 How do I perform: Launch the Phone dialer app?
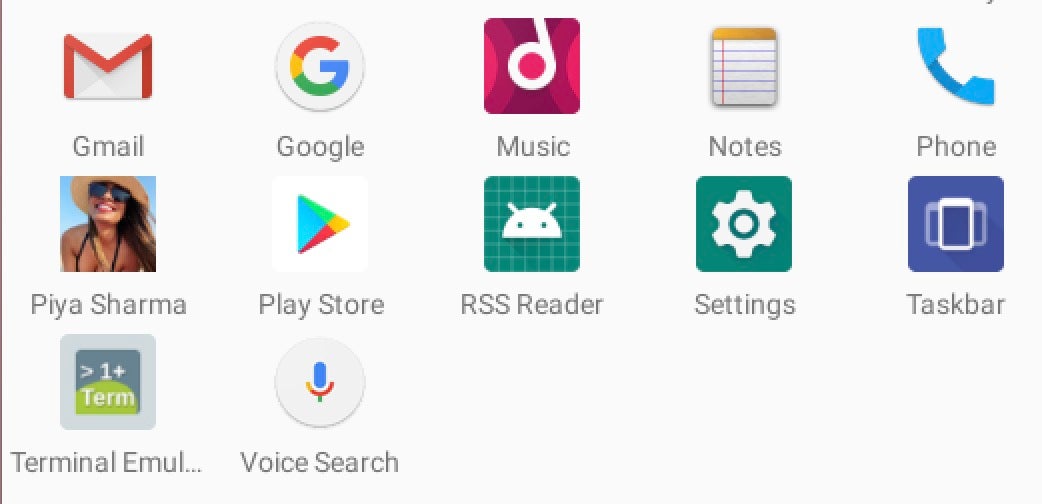click(956, 67)
